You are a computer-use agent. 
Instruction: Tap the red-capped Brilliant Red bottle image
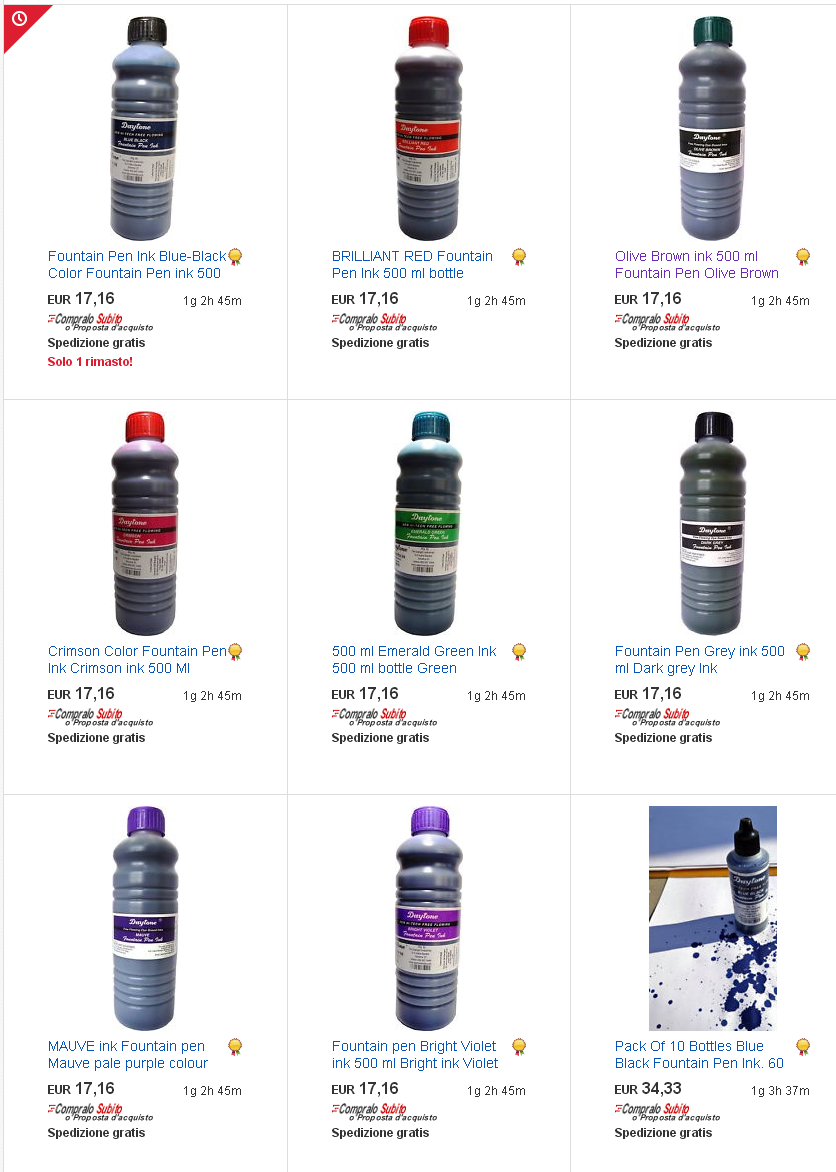428,127
